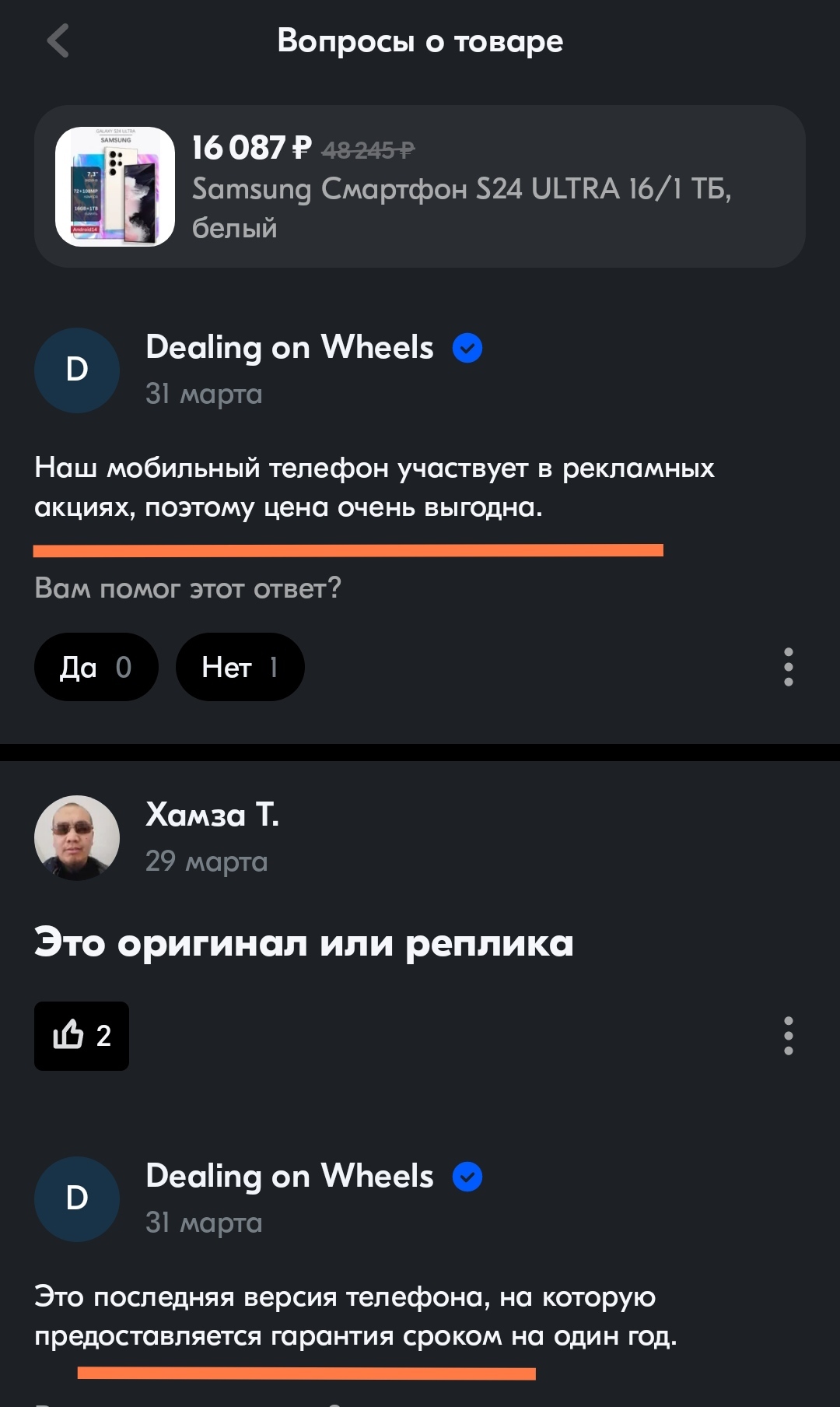Like Хамза Т.'s question with thumbs up
The height and width of the screenshot is (1407, 840).
point(82,1036)
